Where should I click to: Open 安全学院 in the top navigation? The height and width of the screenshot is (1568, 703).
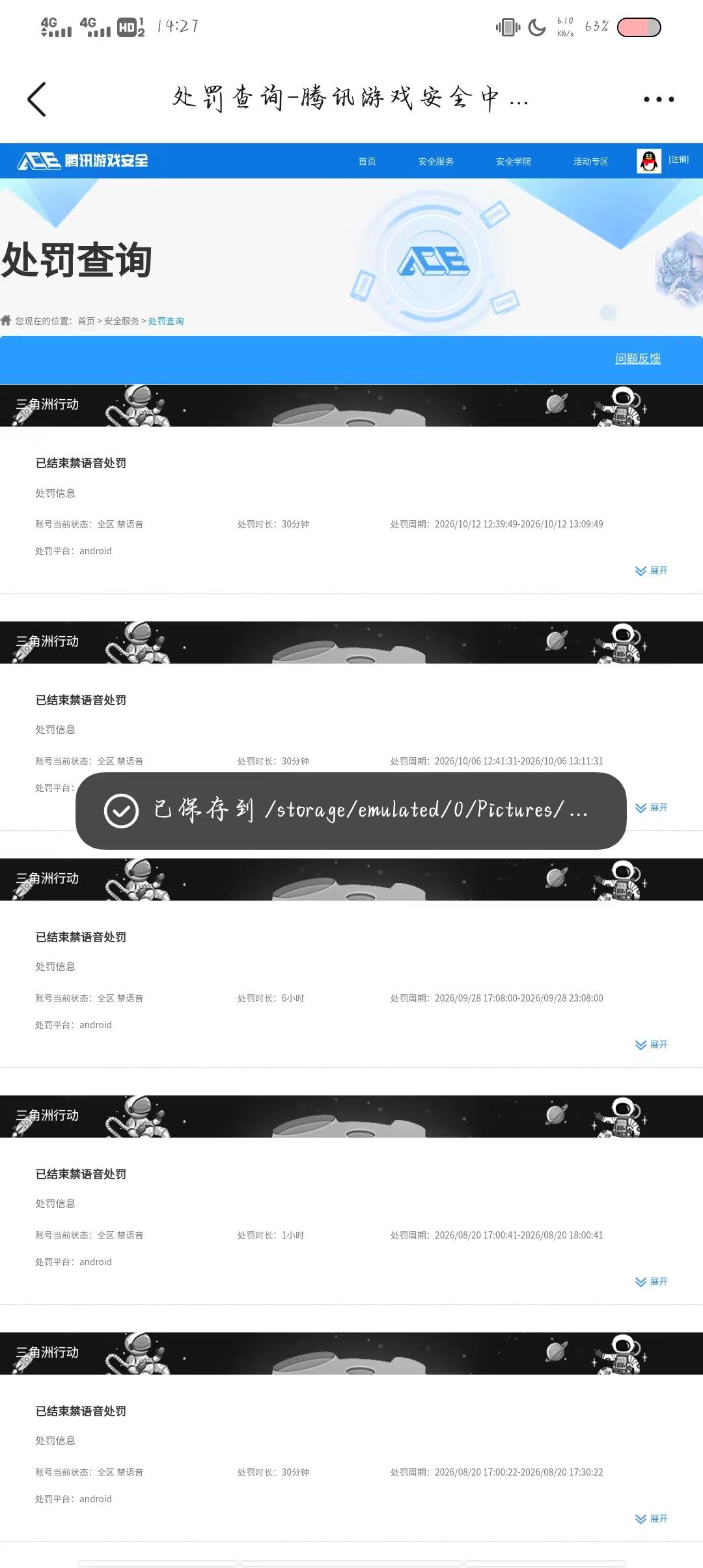(x=514, y=161)
